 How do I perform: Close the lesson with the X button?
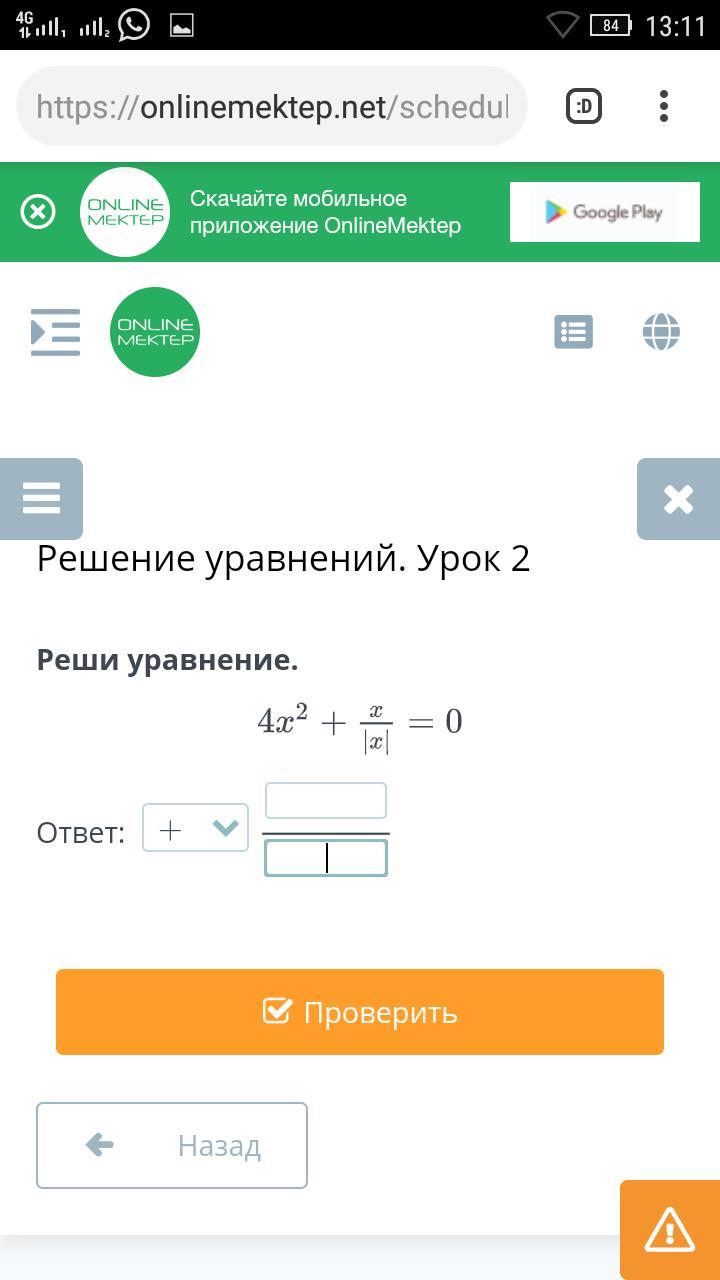[x=678, y=499]
